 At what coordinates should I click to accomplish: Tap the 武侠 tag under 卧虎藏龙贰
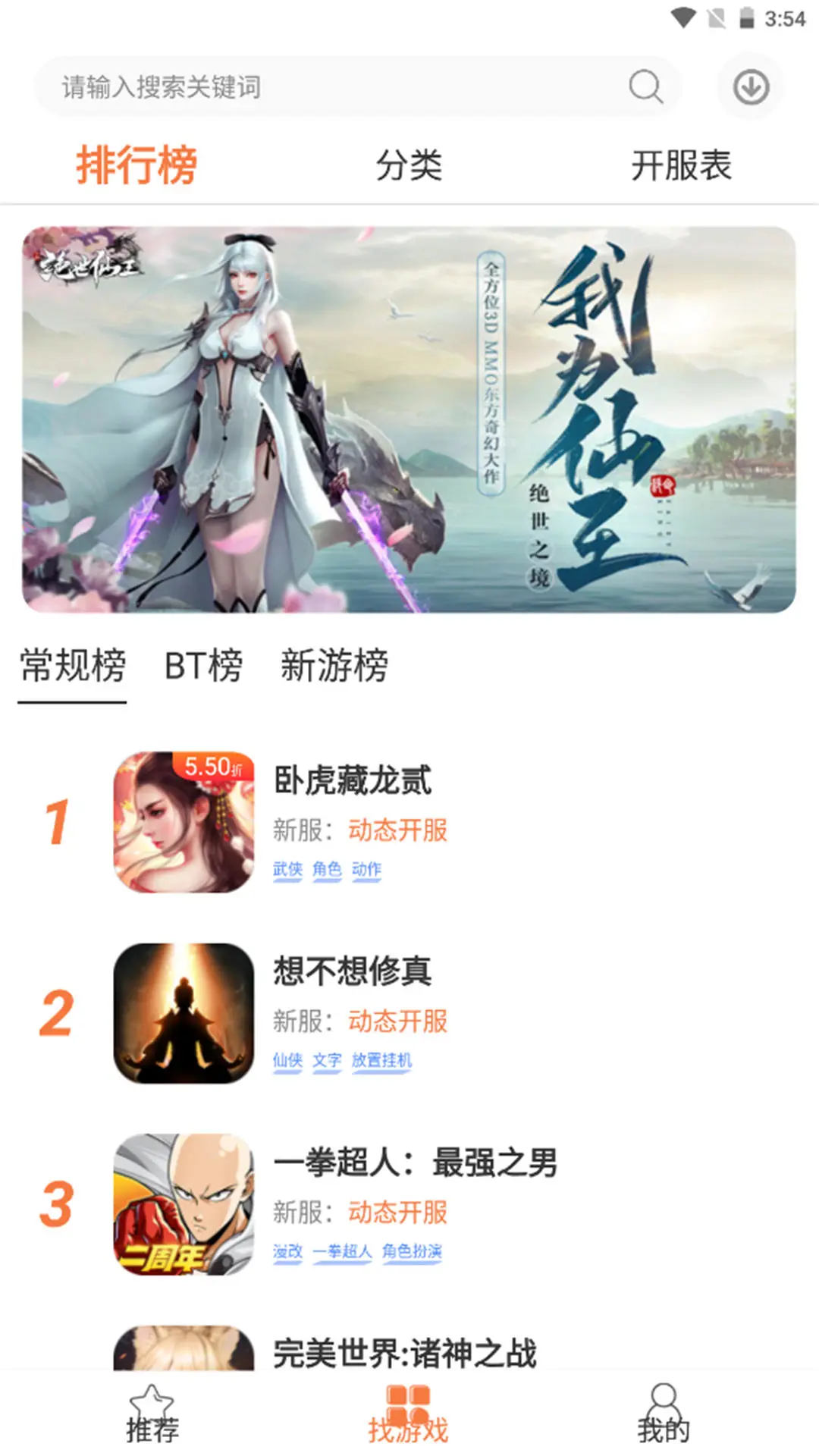285,871
